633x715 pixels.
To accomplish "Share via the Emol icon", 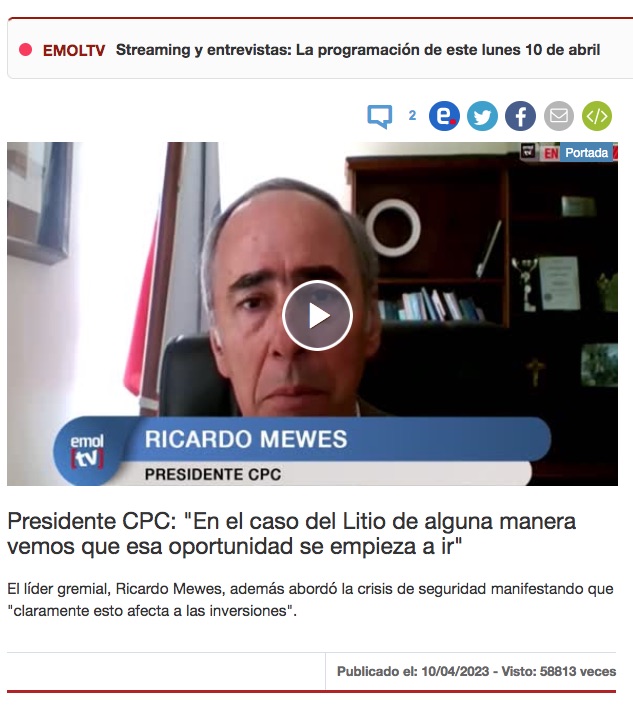I will (x=444, y=116).
